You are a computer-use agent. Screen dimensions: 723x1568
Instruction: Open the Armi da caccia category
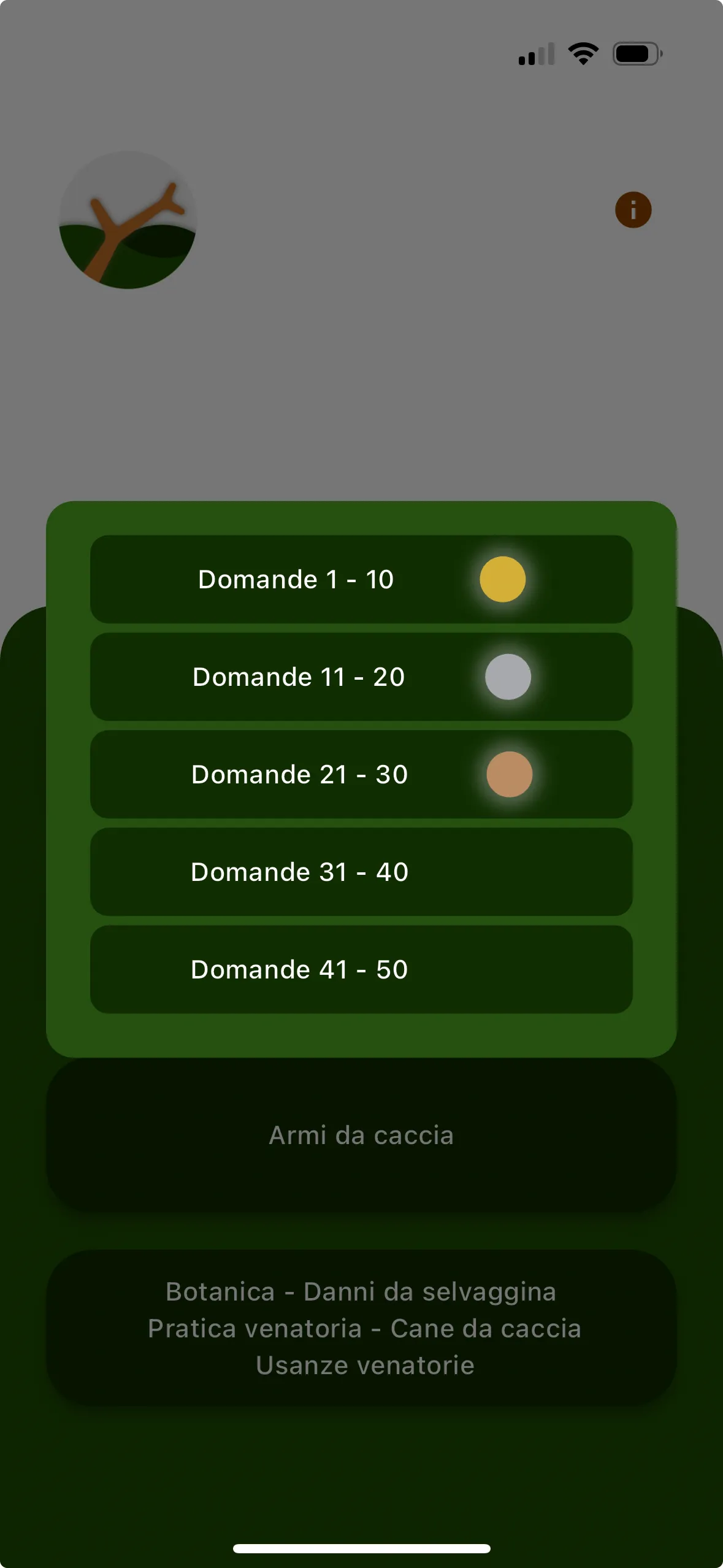pos(361,1136)
